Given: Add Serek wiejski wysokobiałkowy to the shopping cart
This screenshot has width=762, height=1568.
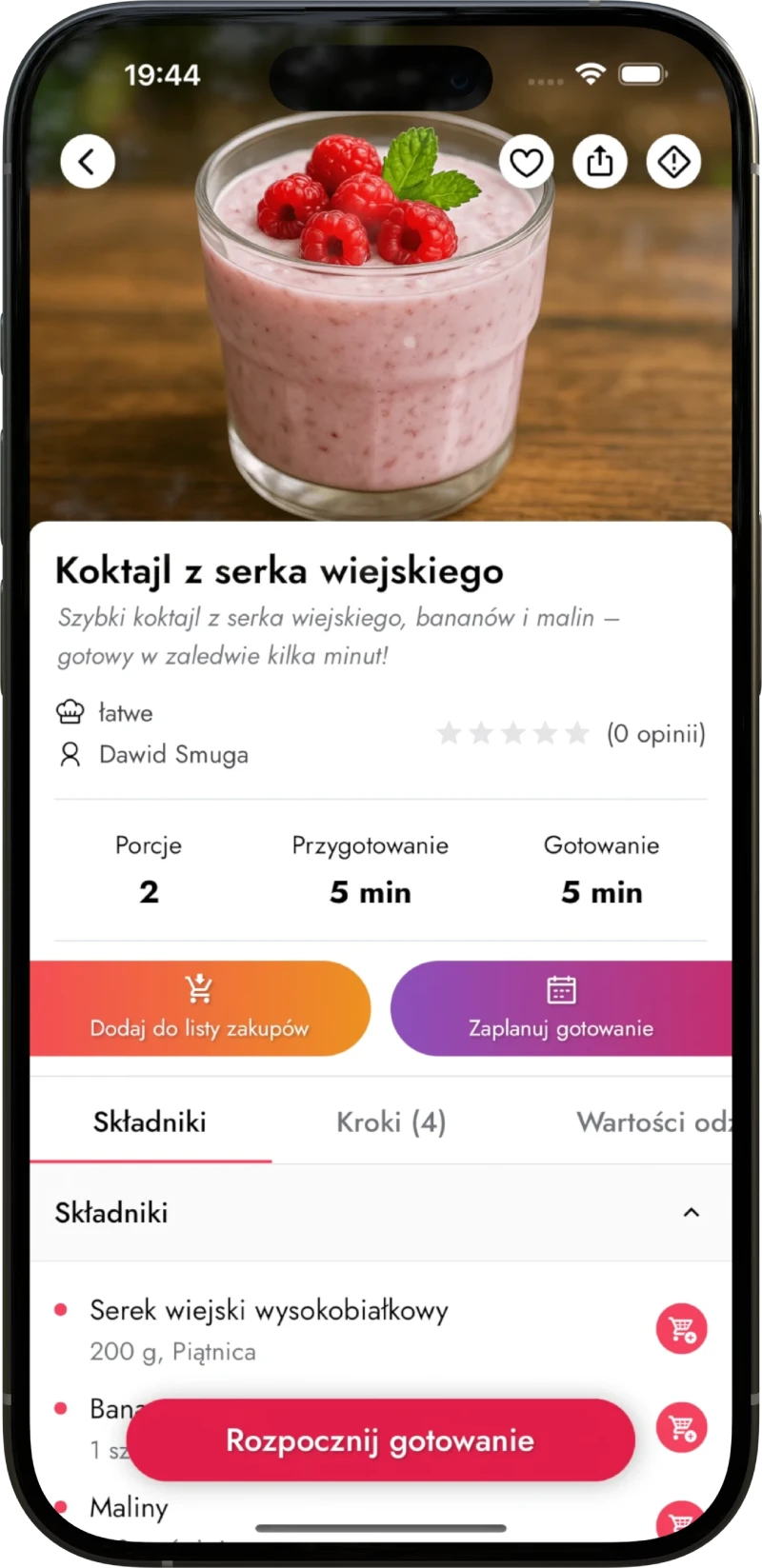Looking at the screenshot, I should coord(681,1328).
